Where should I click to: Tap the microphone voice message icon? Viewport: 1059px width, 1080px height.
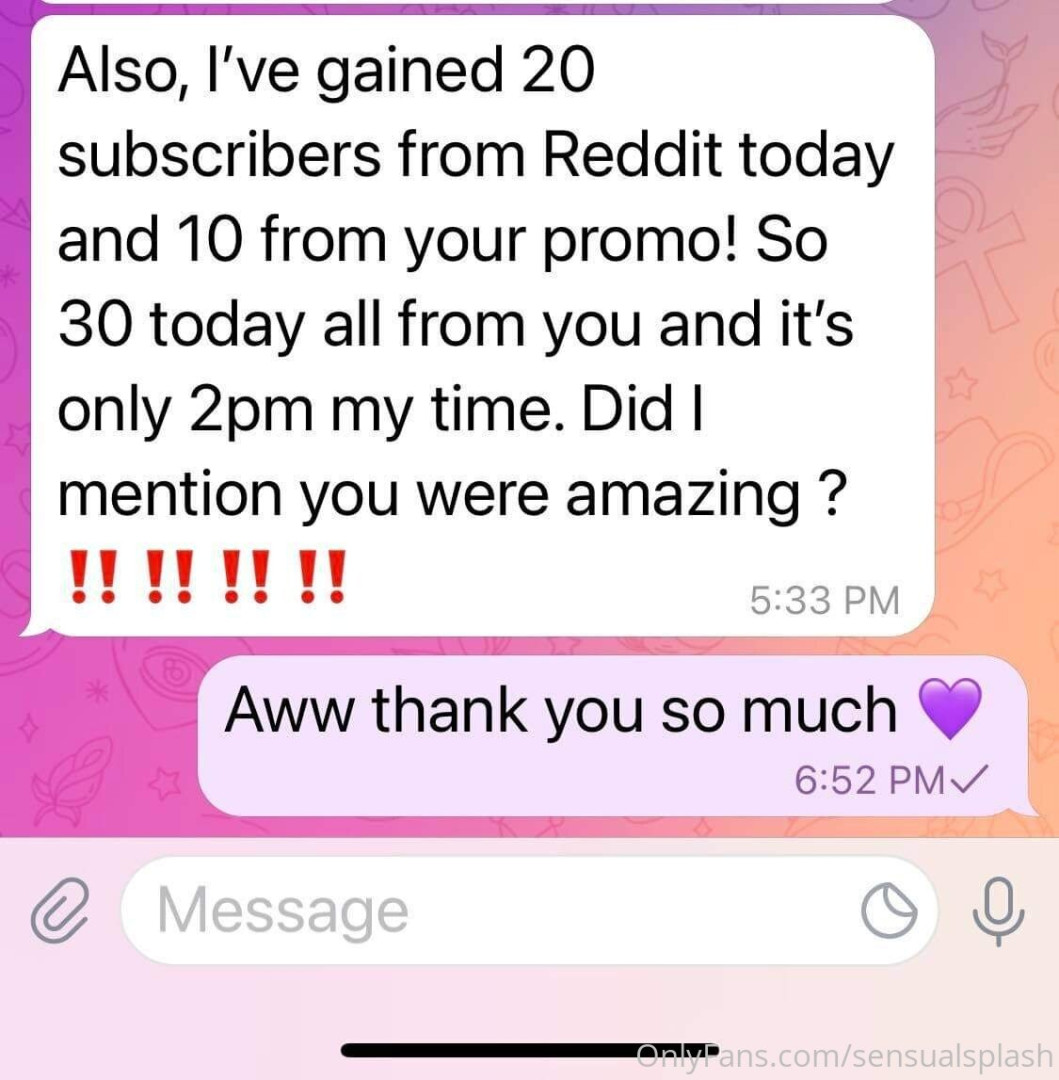(996, 910)
